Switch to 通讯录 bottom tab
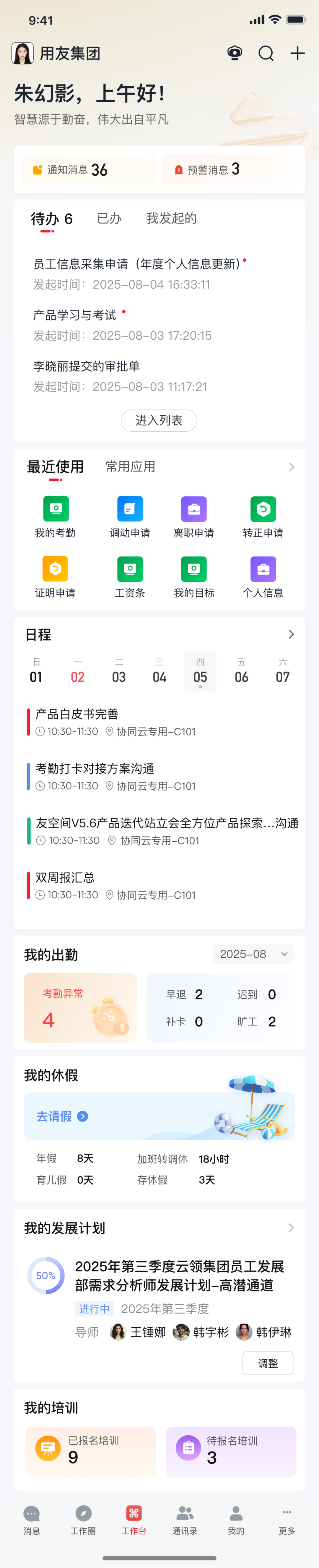 [x=185, y=1520]
